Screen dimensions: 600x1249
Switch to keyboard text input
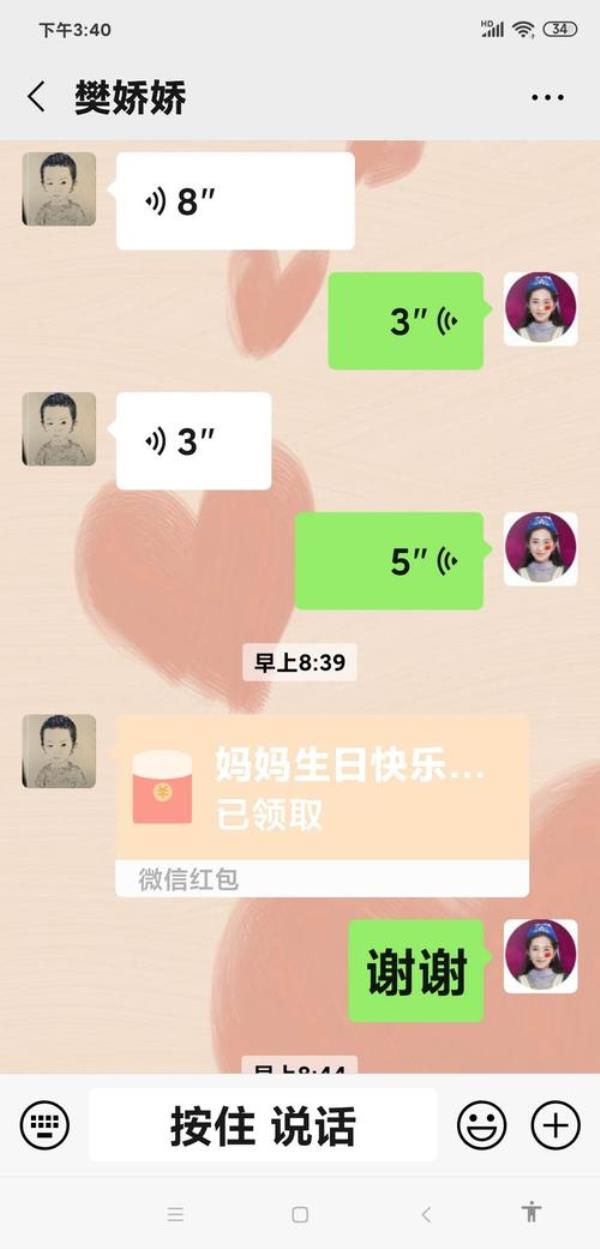45,1126
